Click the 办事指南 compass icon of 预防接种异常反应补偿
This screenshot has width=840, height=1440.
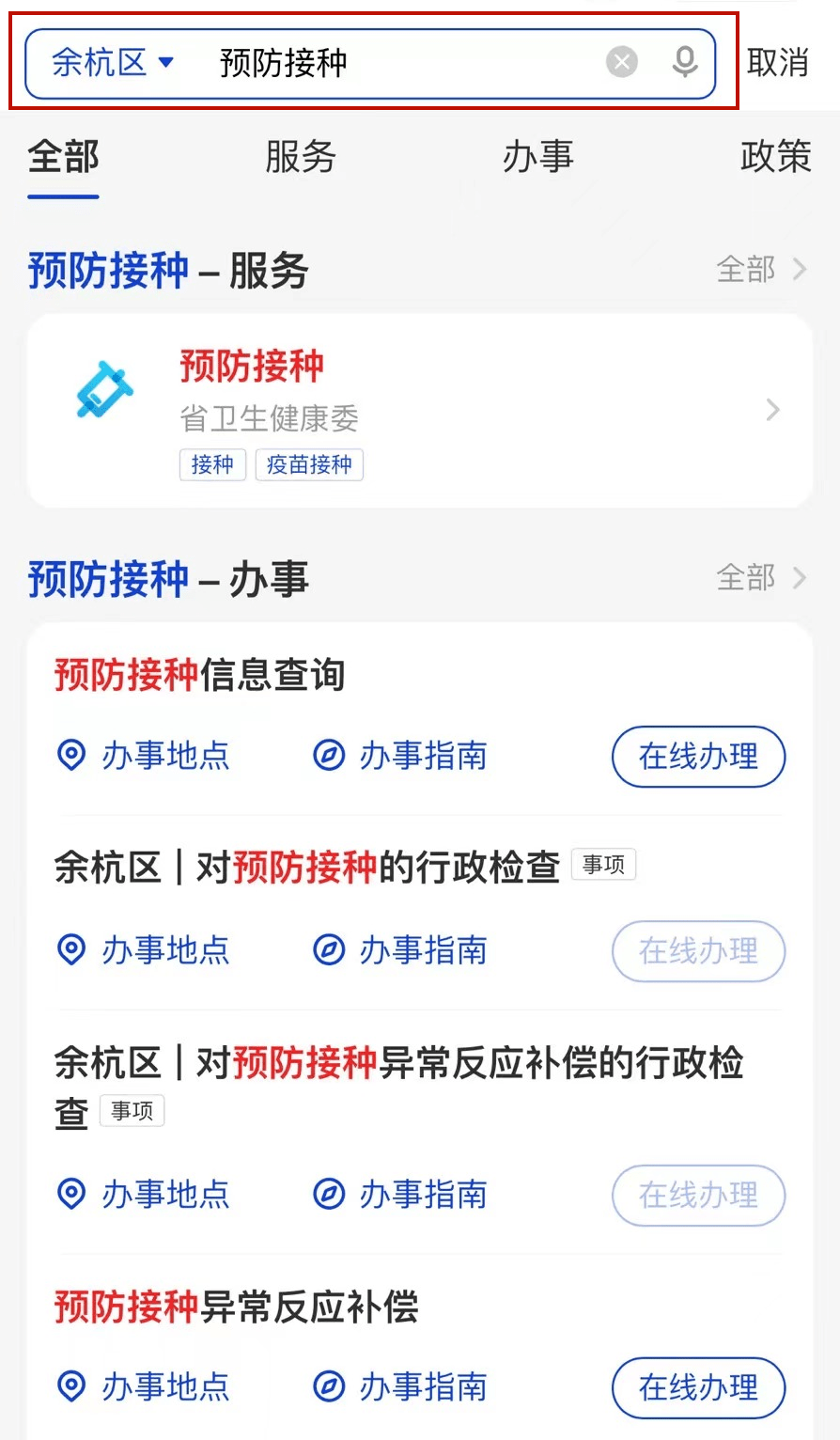pos(329,1385)
